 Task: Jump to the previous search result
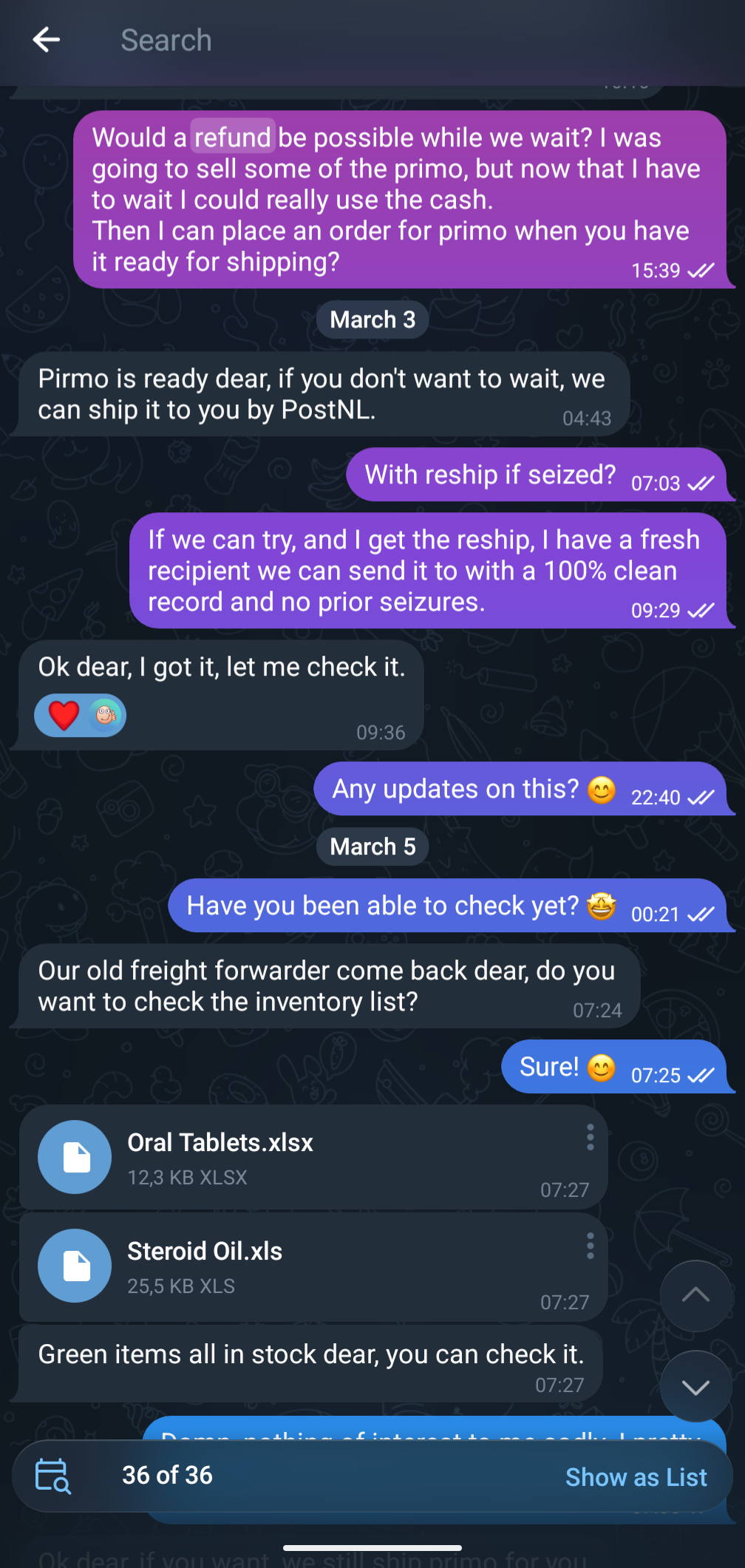pos(695,1295)
